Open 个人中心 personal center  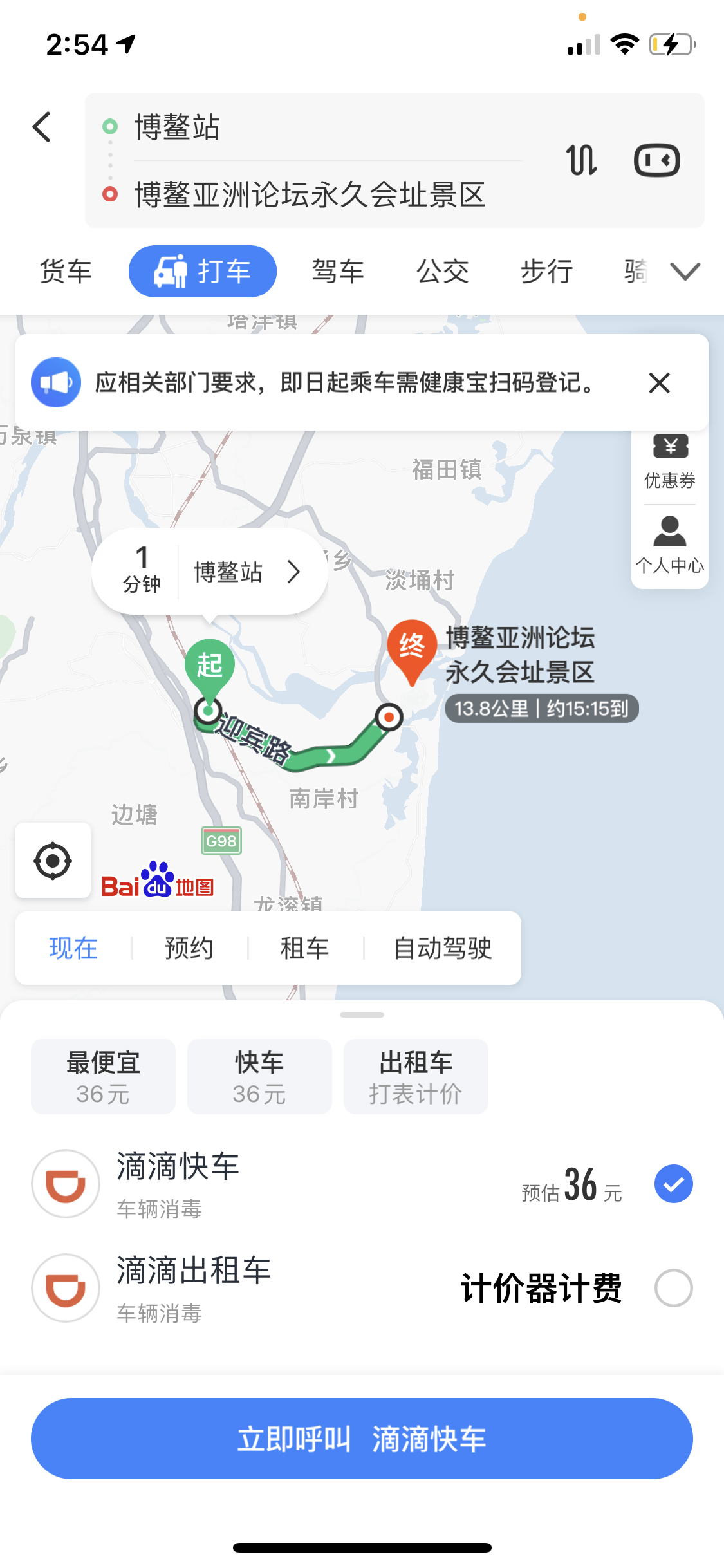pos(670,545)
